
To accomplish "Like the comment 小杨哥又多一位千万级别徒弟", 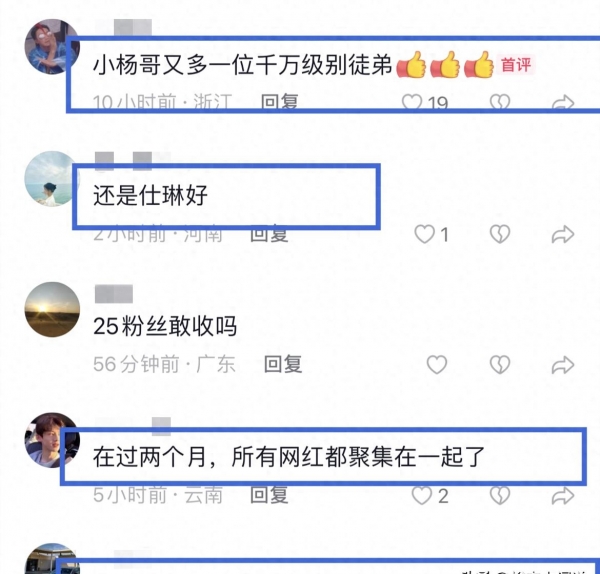I will [x=411, y=102].
